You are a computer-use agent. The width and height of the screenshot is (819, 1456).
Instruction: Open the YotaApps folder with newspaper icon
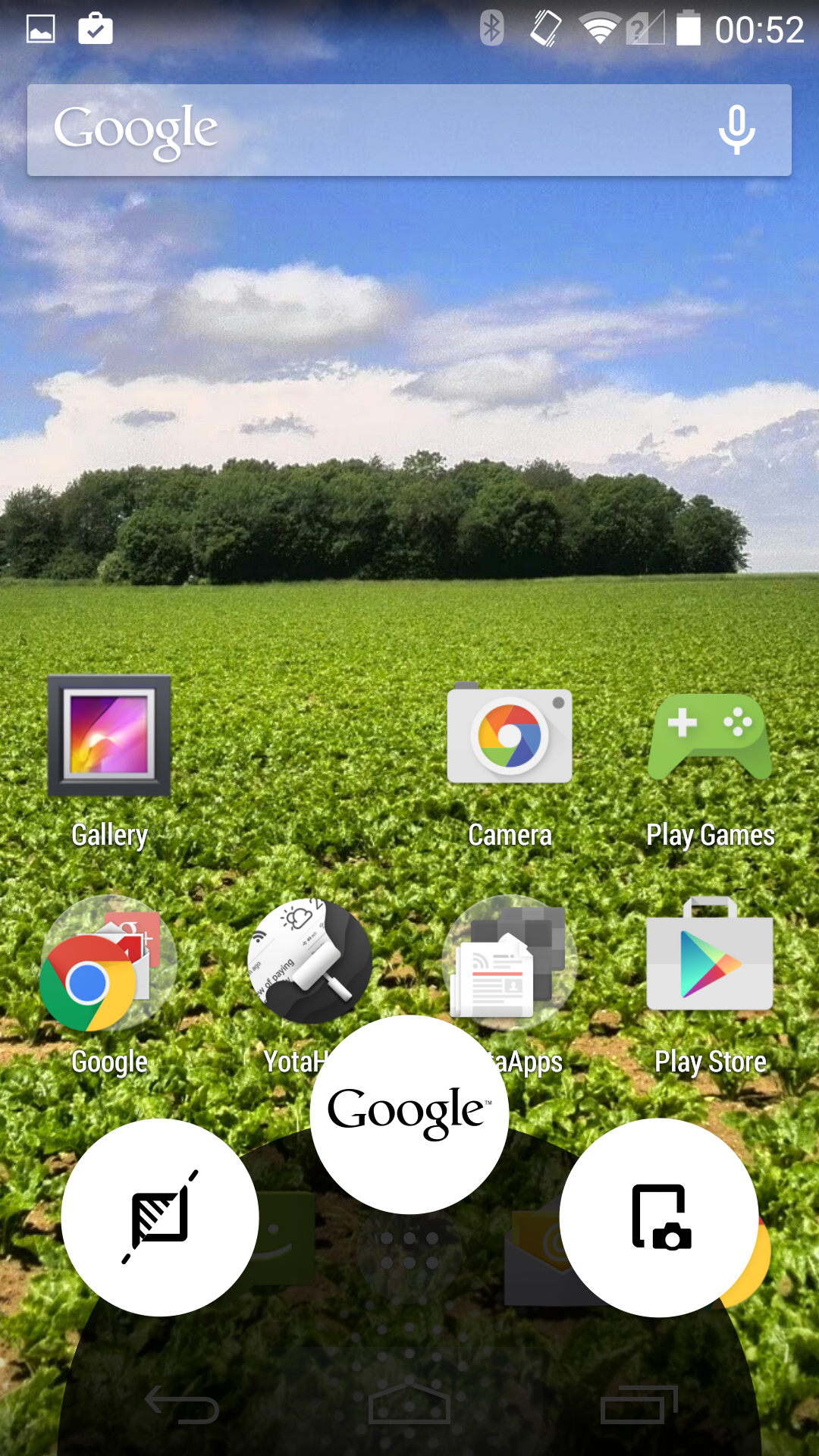[x=510, y=963]
